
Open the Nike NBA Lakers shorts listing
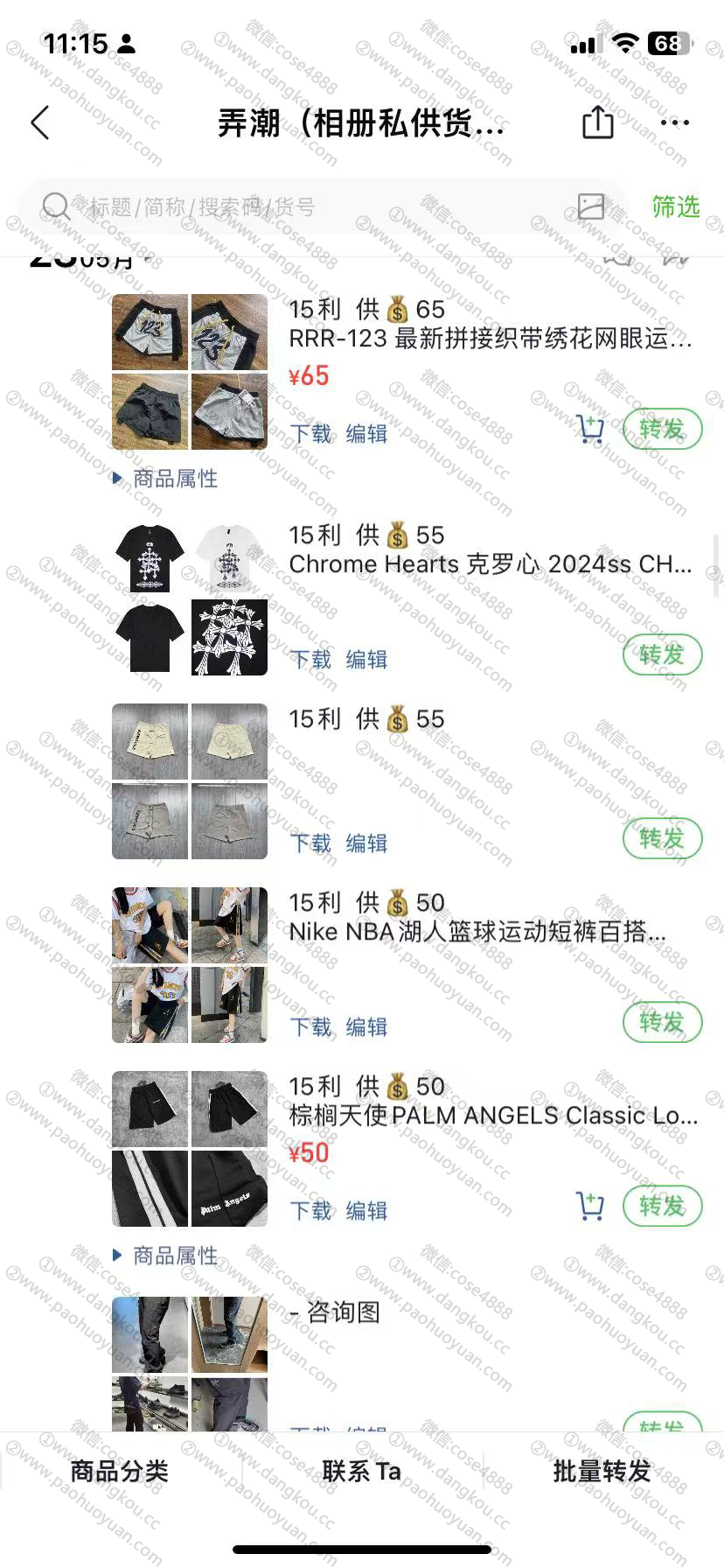pos(477,932)
